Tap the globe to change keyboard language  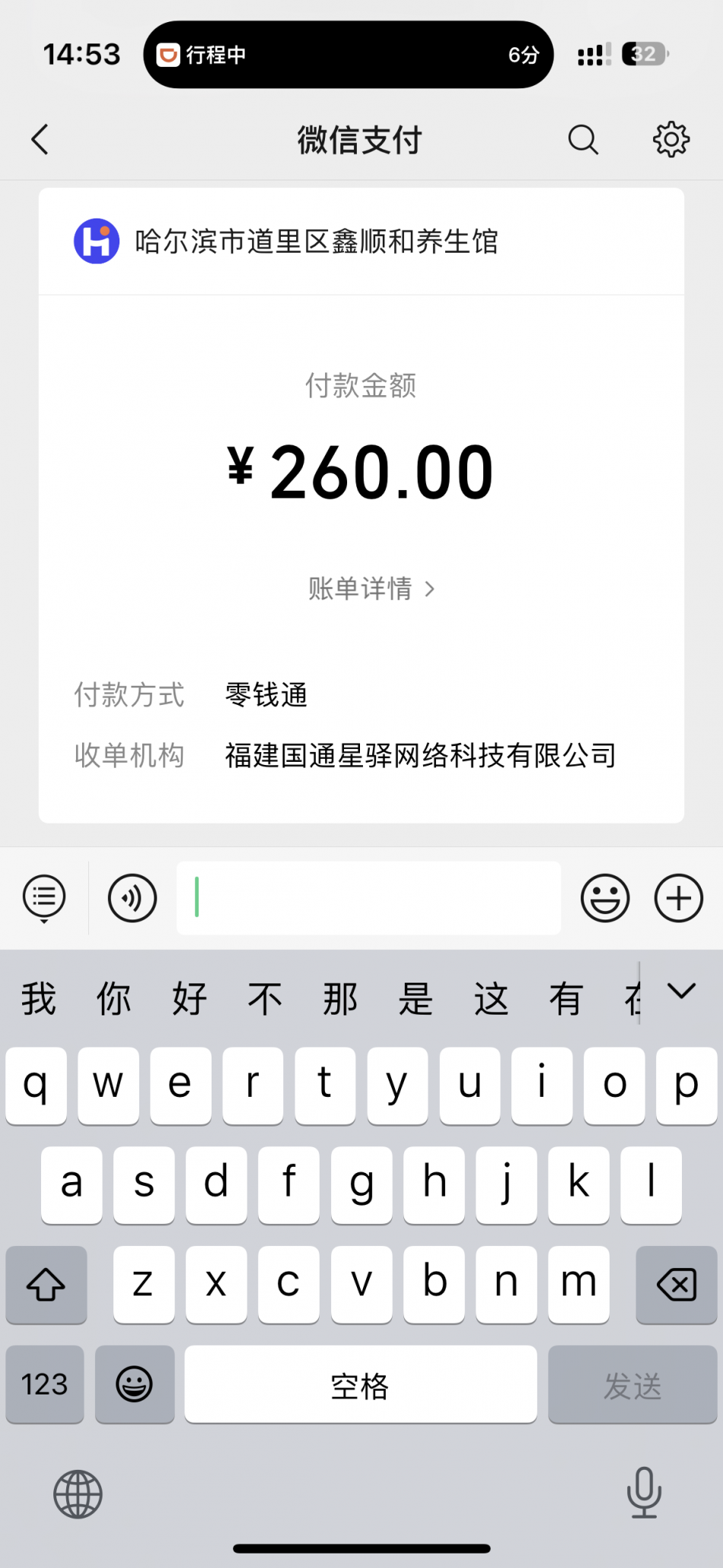pos(78,1494)
